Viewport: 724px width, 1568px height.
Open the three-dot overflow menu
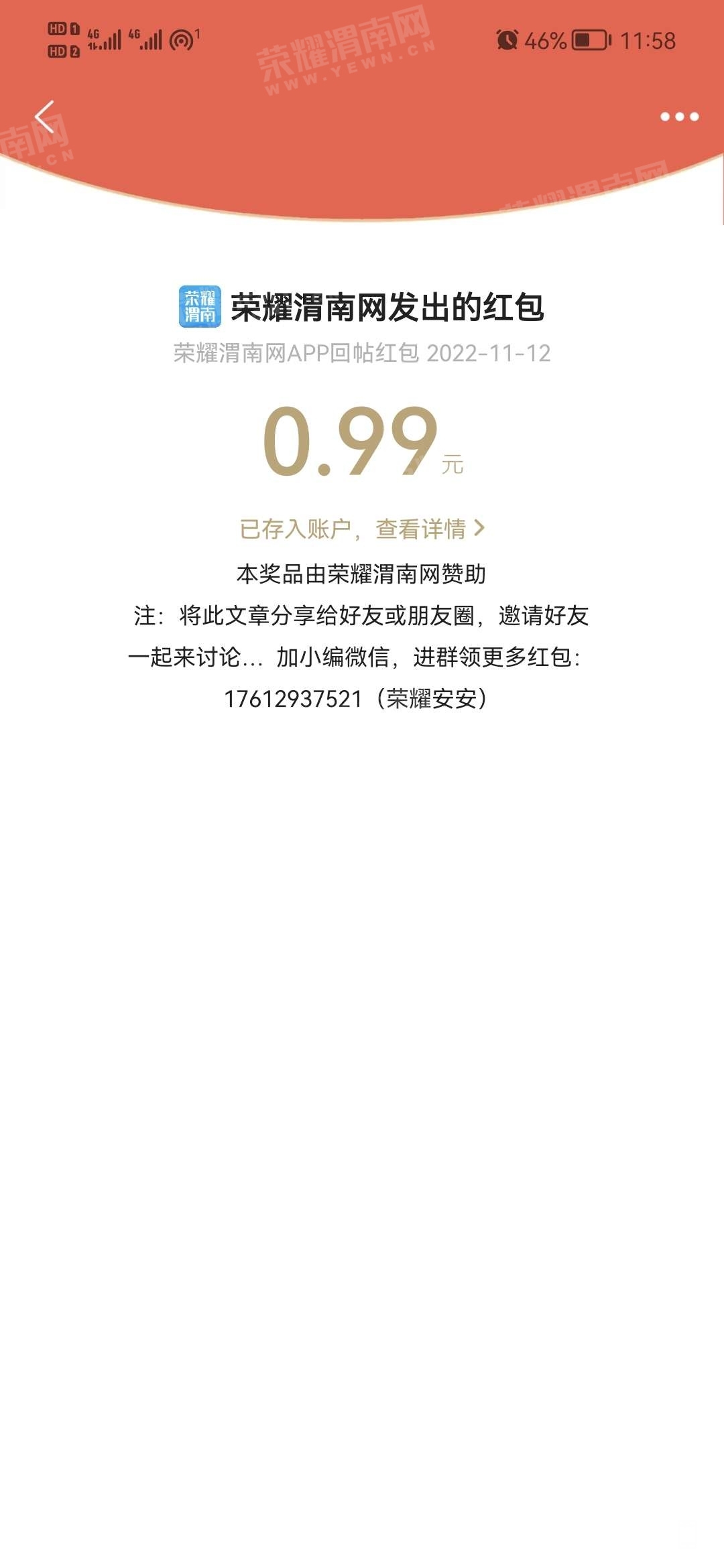(679, 117)
